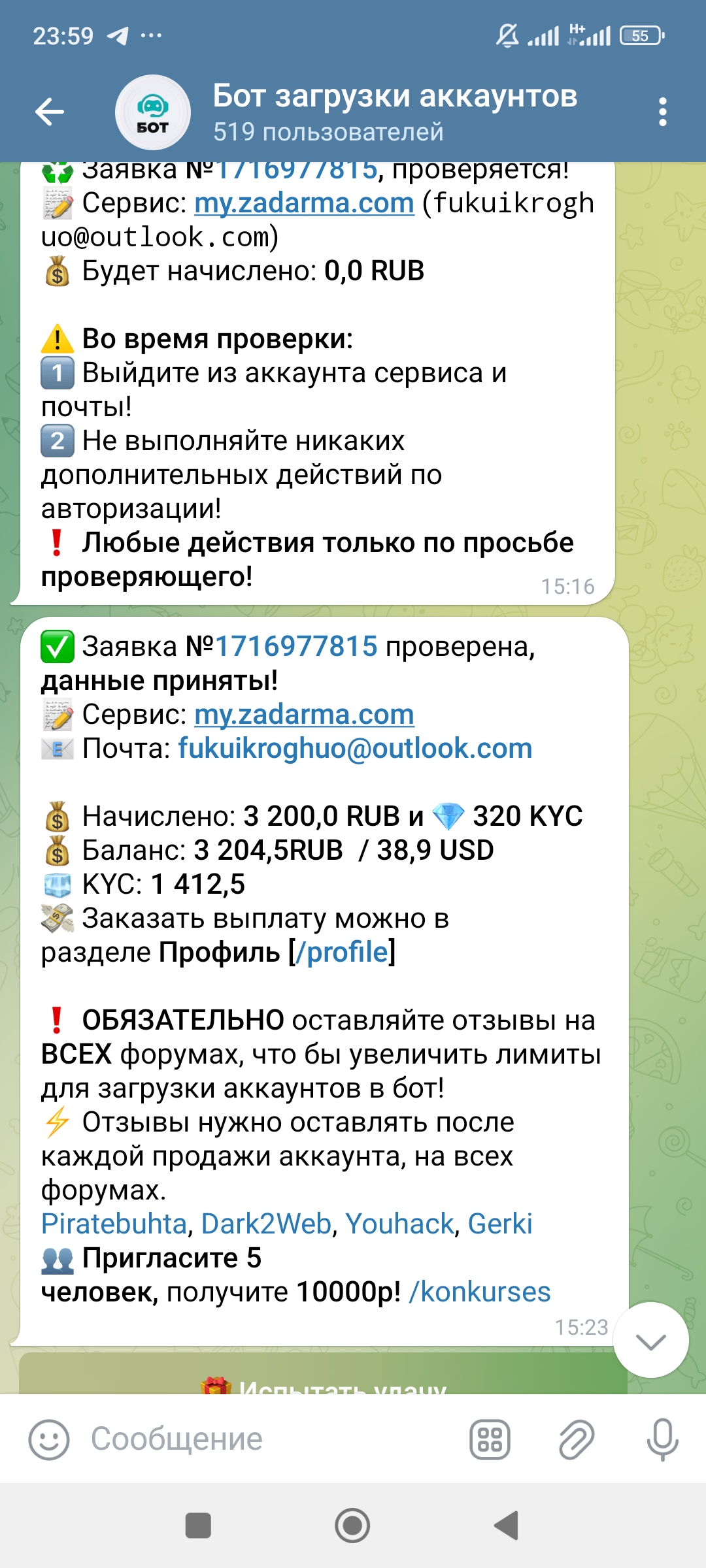Focus the Сообщение message field
Viewport: 706px width, 1568px height.
(261, 1439)
